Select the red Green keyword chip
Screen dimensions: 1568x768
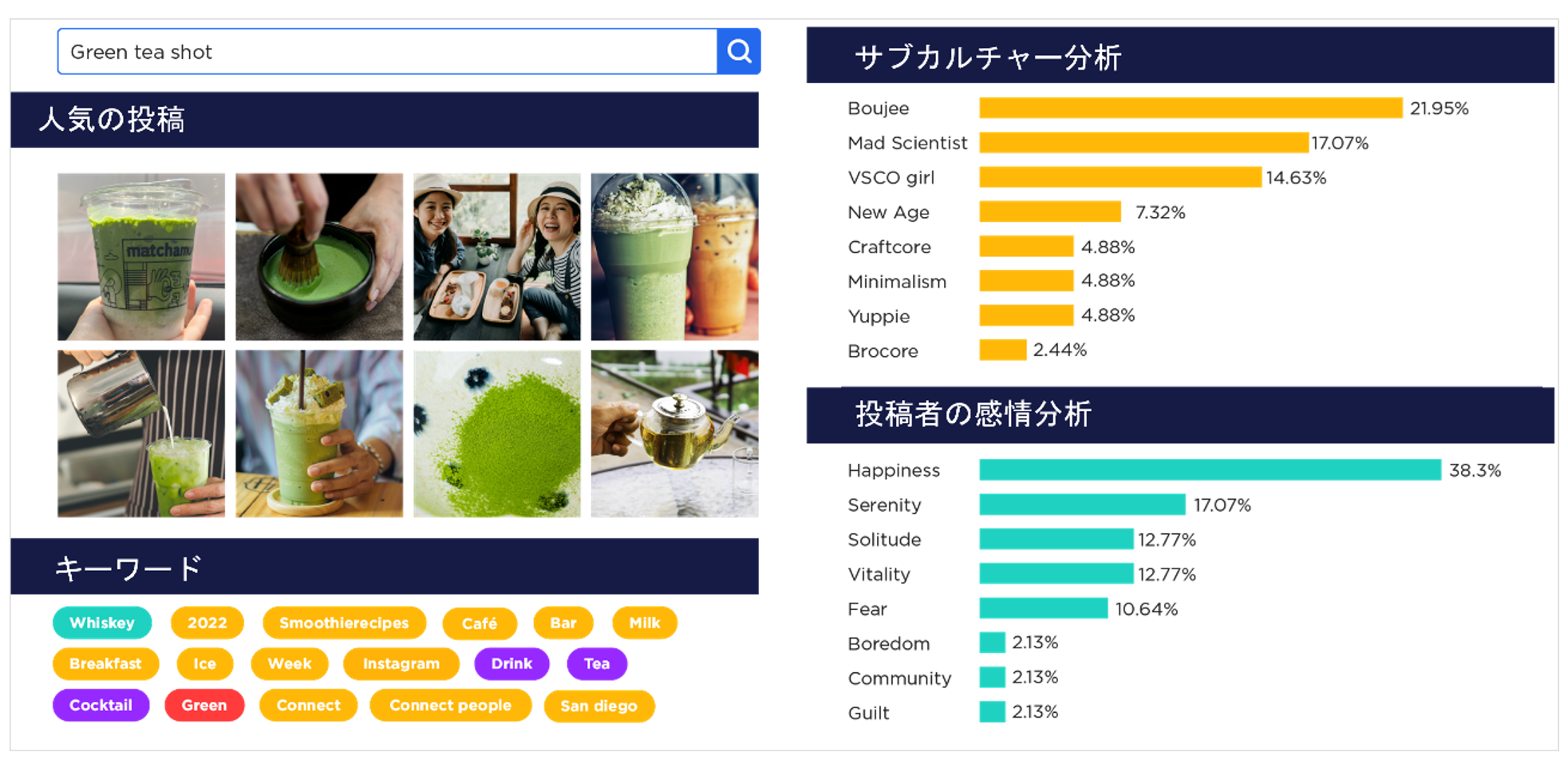click(204, 705)
